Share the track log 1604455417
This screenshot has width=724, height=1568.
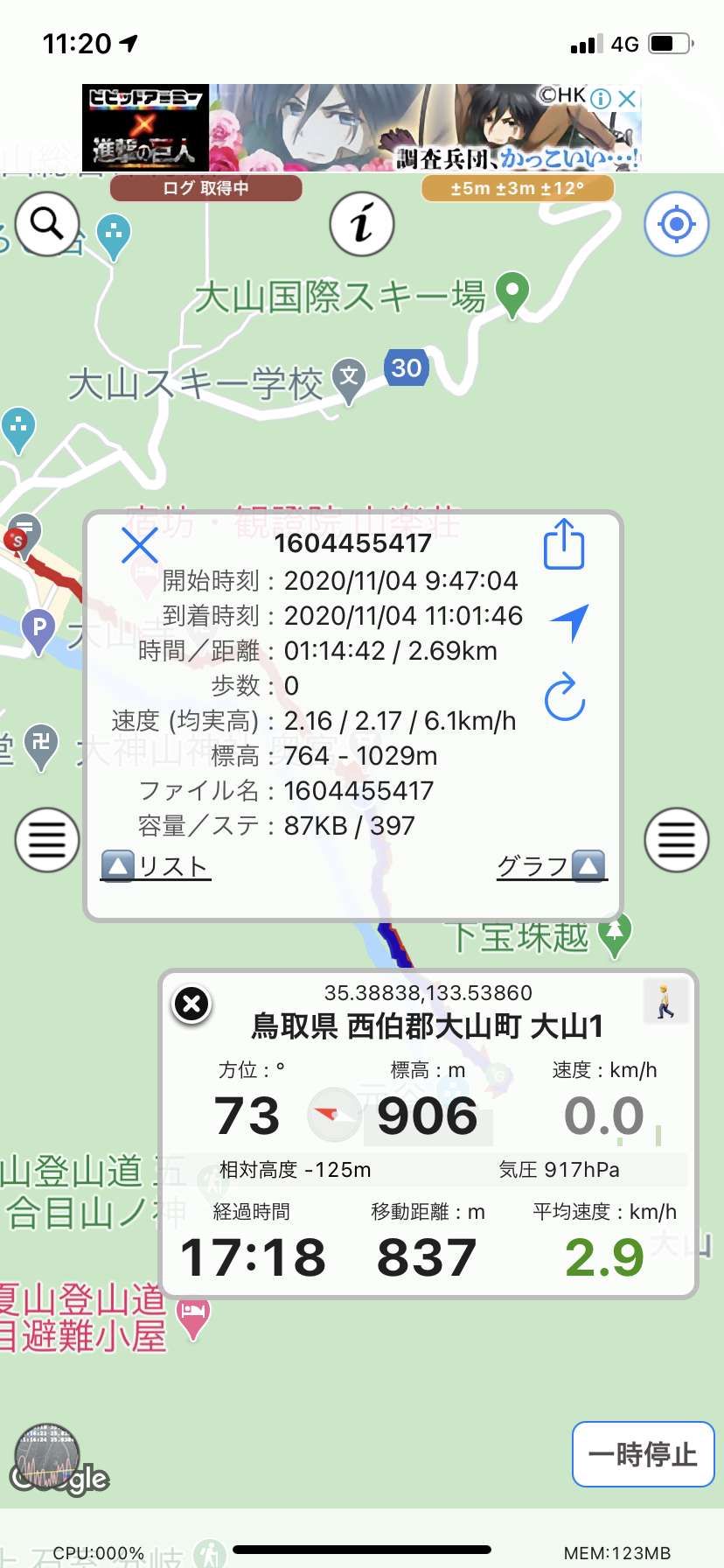click(564, 544)
